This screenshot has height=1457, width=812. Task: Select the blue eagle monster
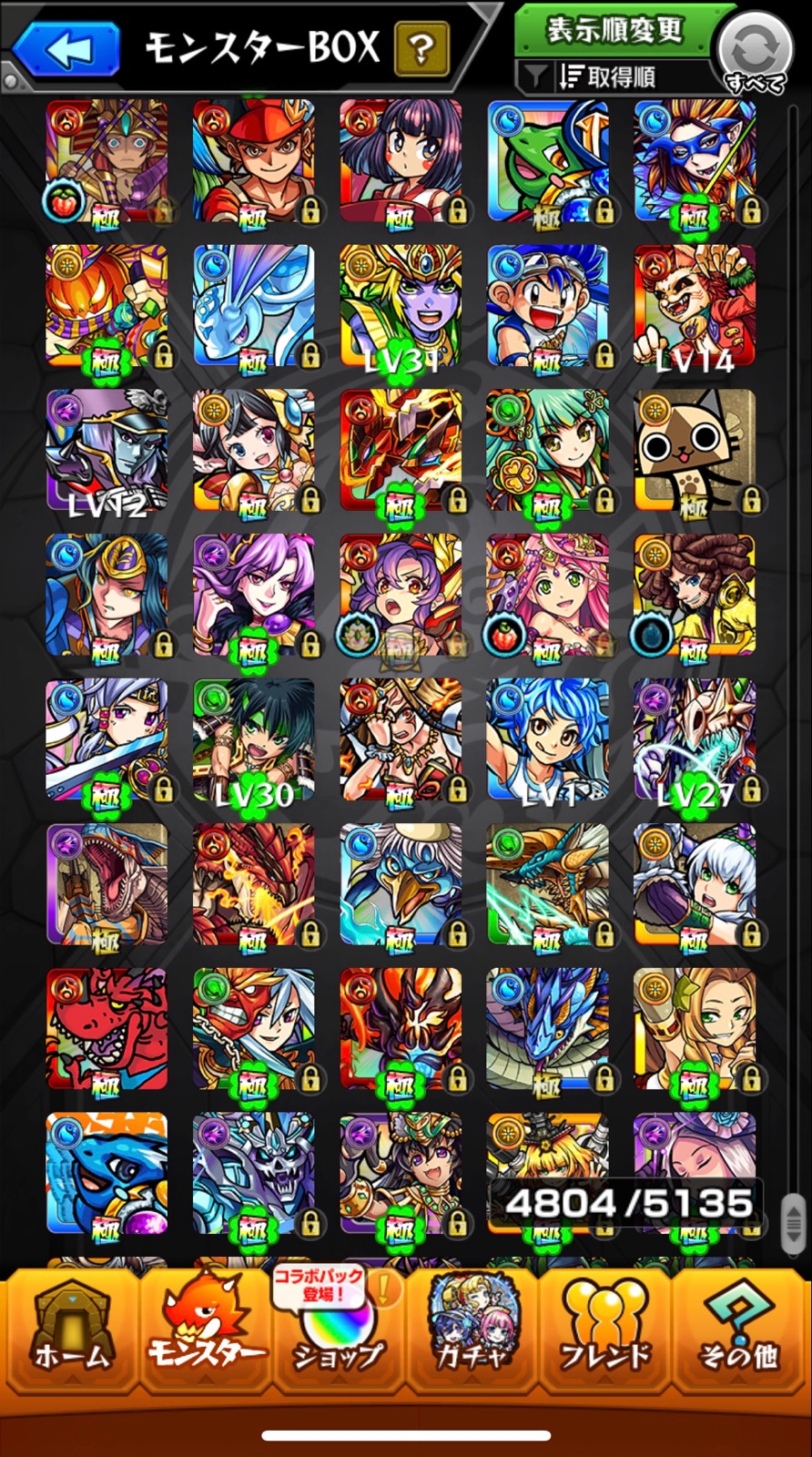(401, 885)
